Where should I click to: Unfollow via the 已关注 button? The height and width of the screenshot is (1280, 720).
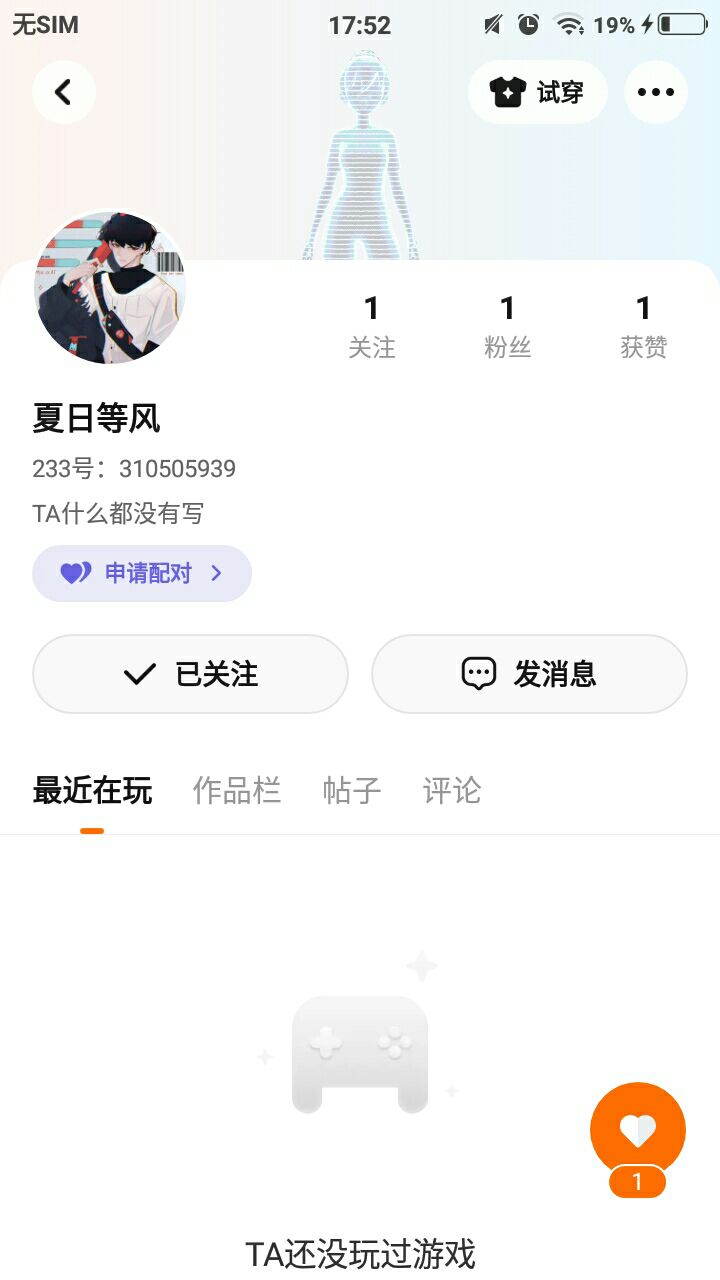coord(190,674)
